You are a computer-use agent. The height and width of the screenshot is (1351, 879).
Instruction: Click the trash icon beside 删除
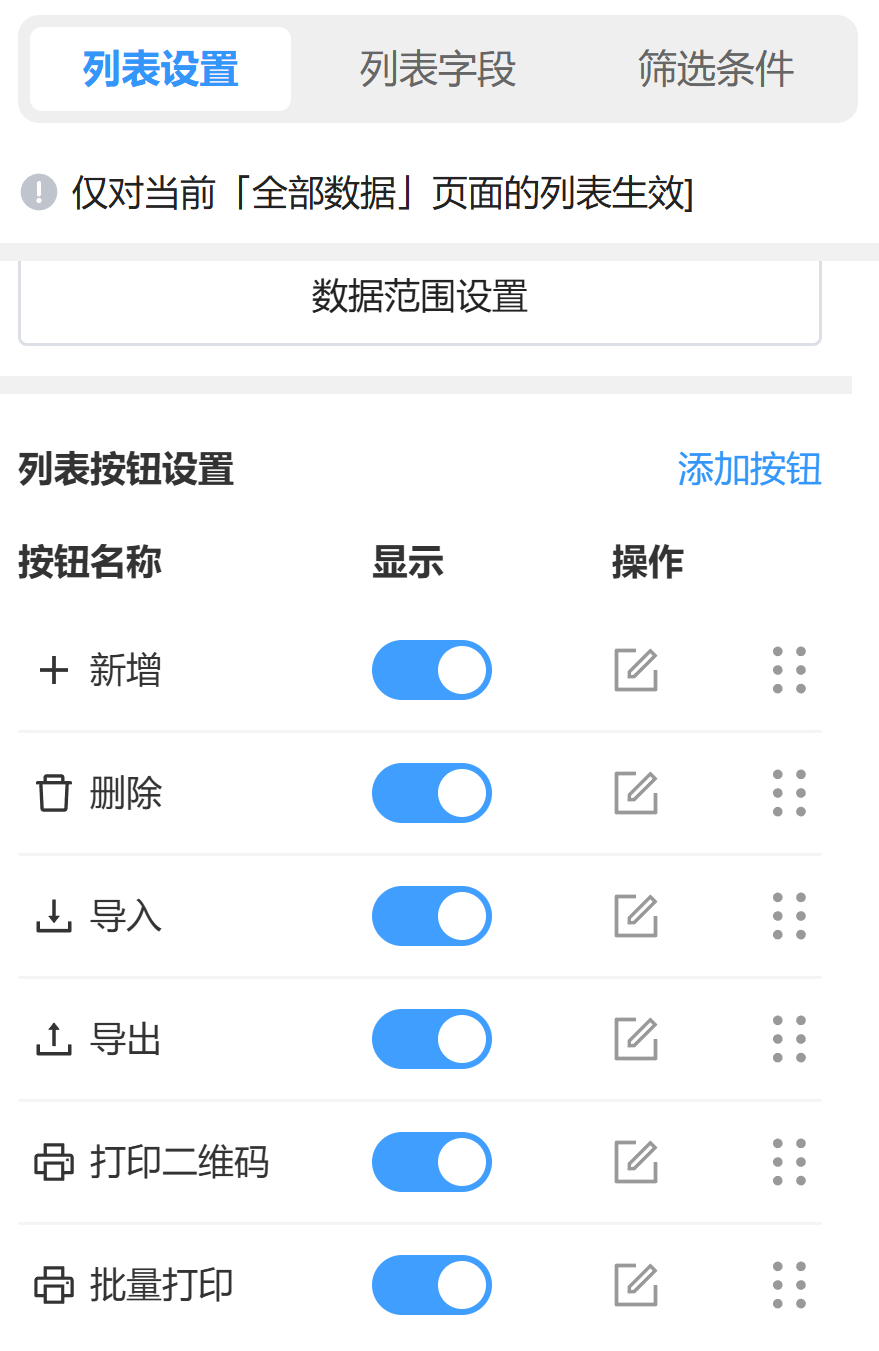pos(53,793)
